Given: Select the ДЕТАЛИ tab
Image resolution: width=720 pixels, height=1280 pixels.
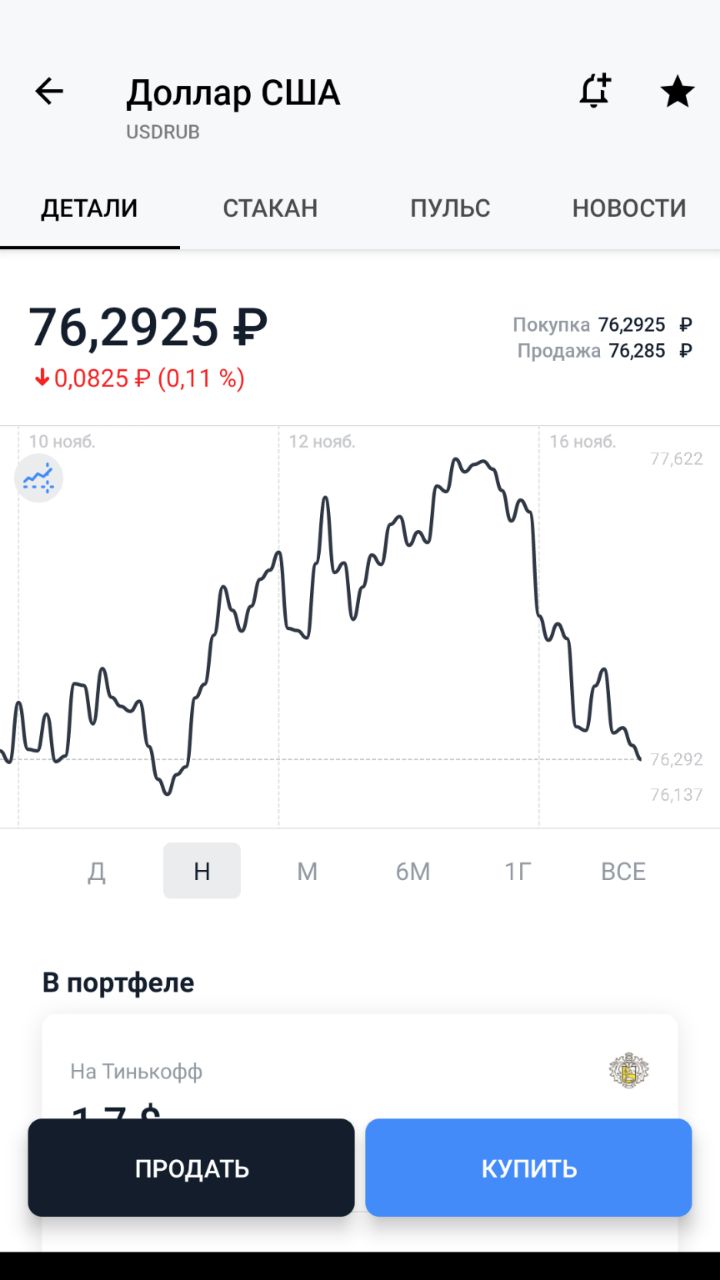Looking at the screenshot, I should [89, 208].
